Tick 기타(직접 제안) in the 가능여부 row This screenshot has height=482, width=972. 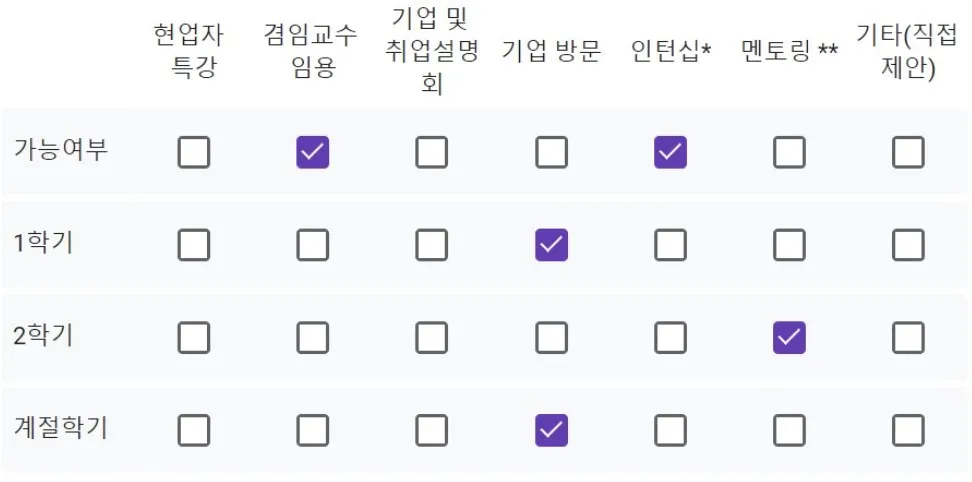pos(908,152)
